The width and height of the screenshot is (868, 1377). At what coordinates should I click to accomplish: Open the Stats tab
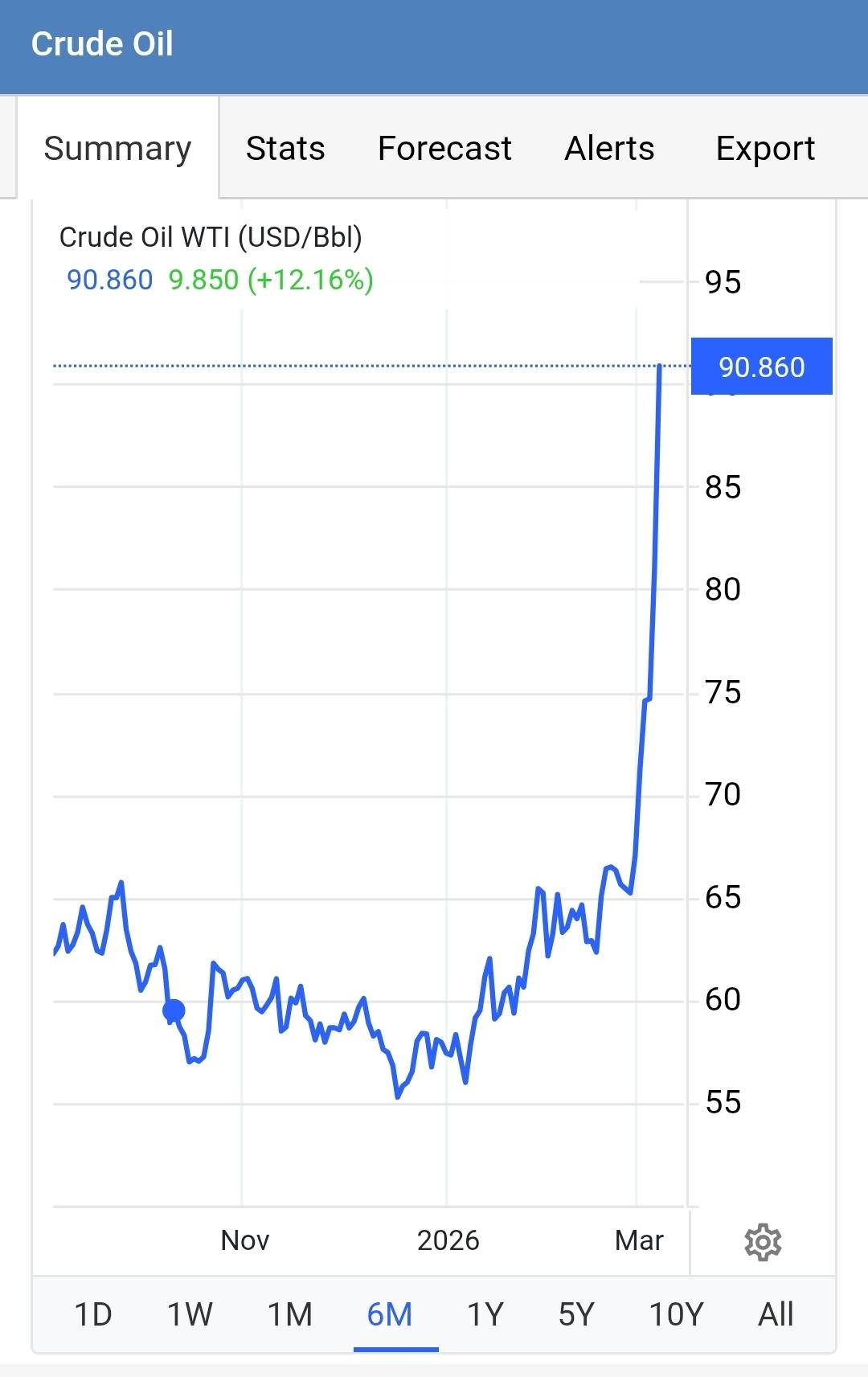285,149
